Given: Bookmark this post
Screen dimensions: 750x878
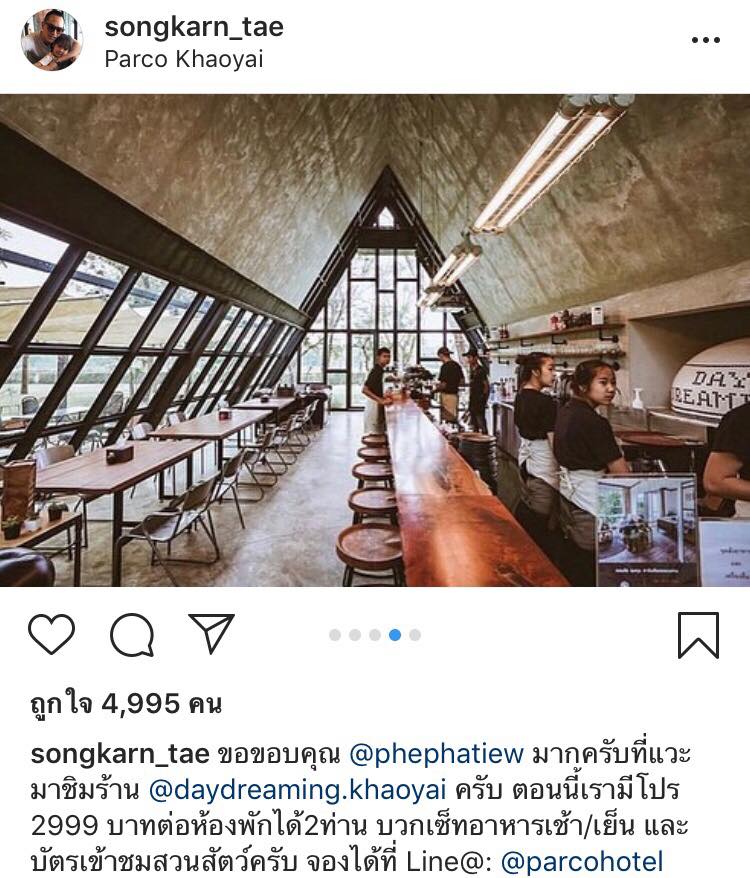Looking at the screenshot, I should click(698, 634).
